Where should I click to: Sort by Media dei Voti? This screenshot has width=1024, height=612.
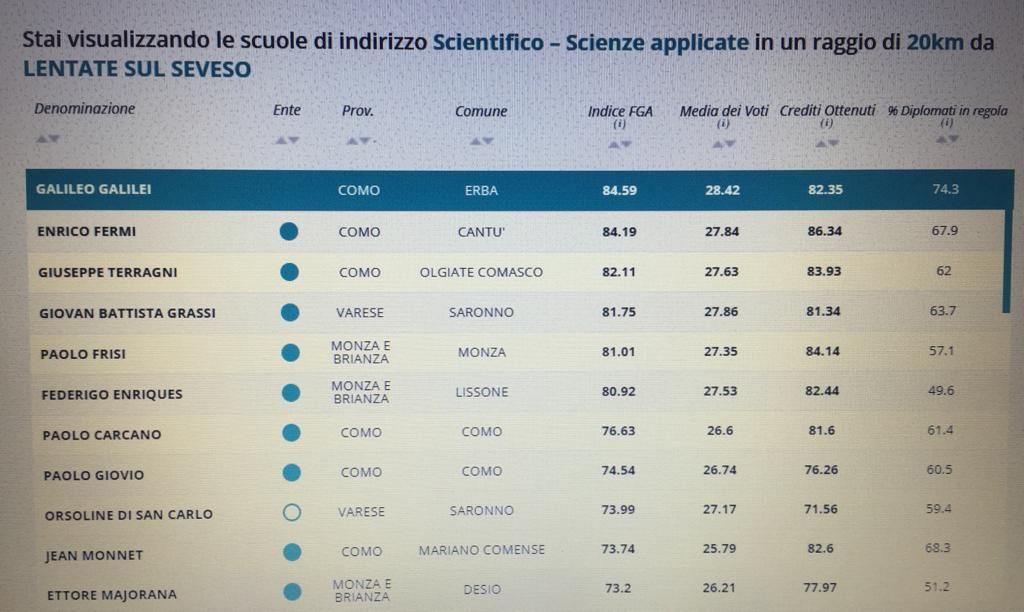pyautogui.click(x=723, y=143)
